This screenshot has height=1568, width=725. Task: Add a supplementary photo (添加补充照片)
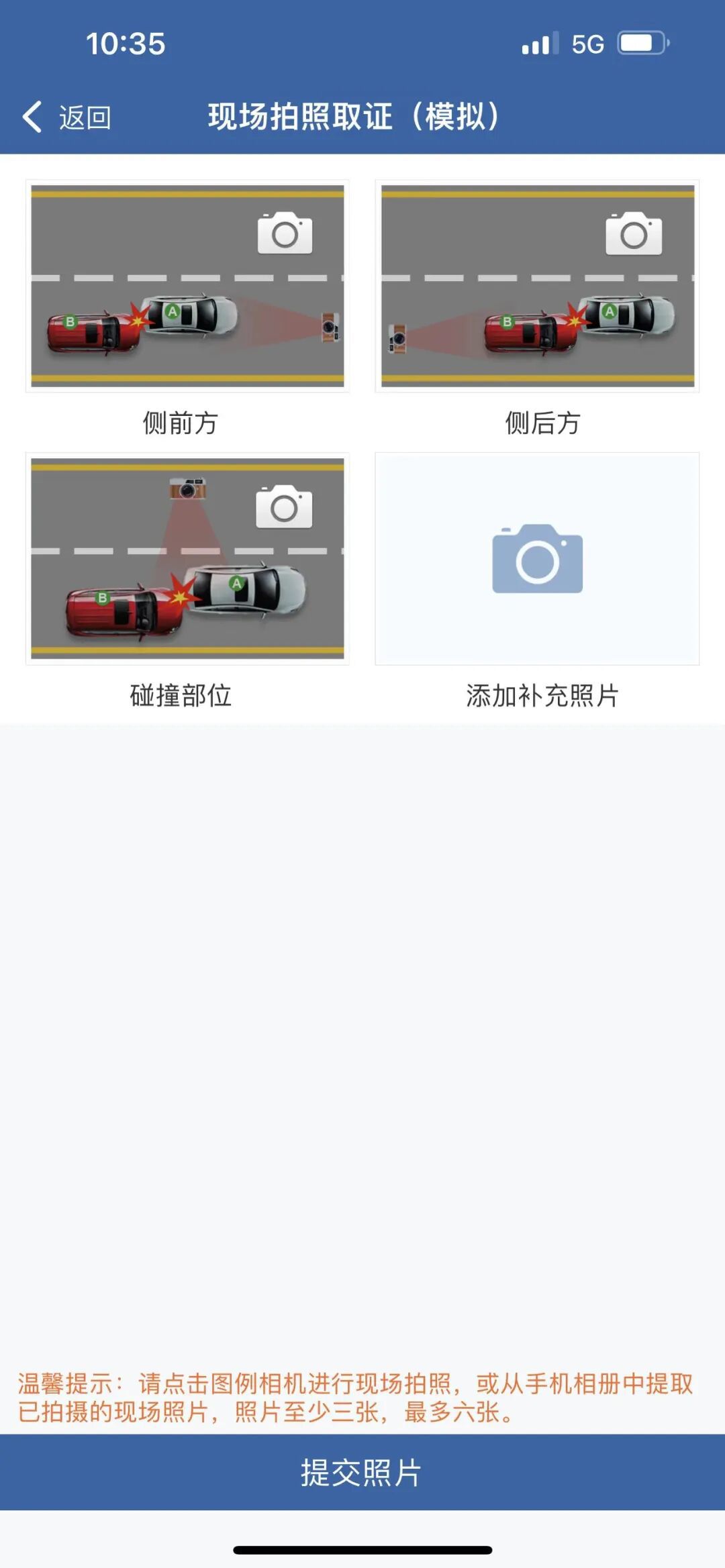tap(537, 558)
